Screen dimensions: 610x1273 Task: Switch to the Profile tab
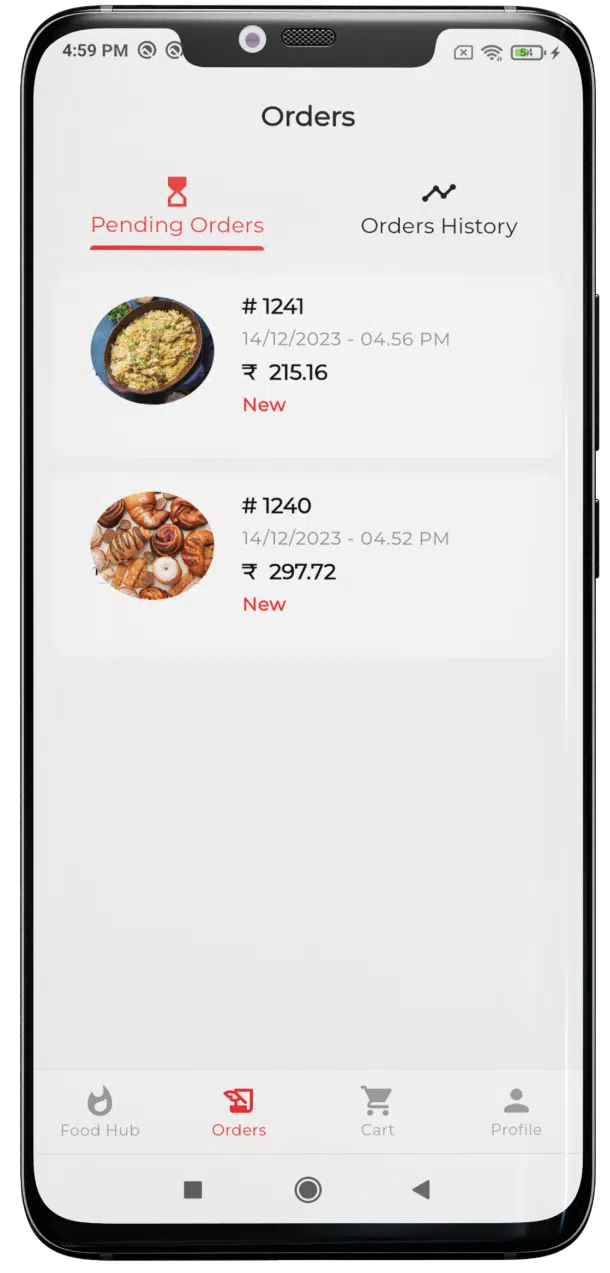pyautogui.click(x=516, y=1112)
